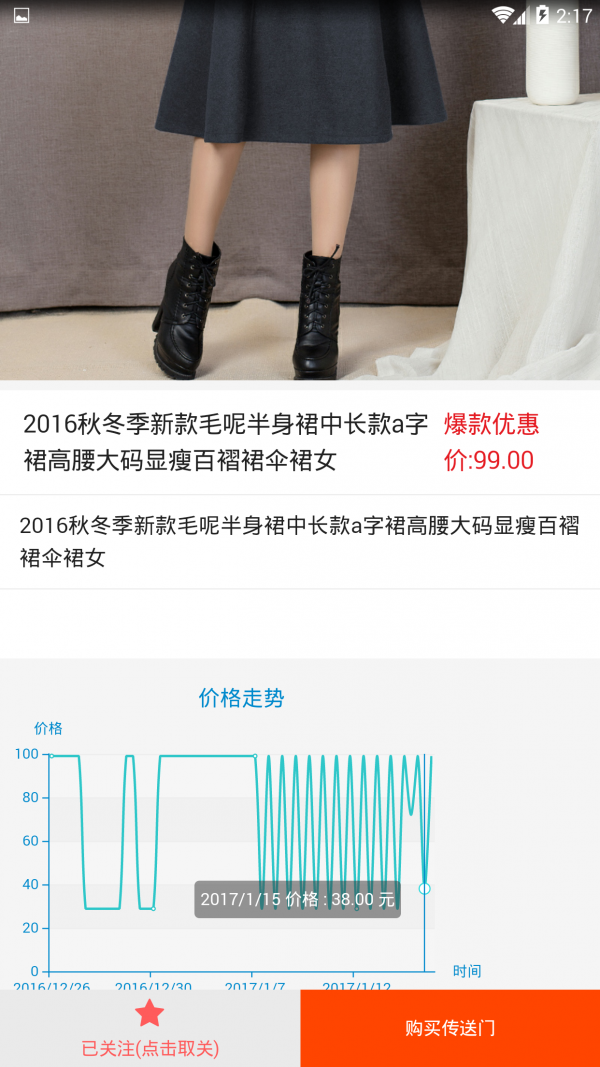Viewport: 600px width, 1067px height.
Task: Open the skirt product photo
Action: coord(300,190)
